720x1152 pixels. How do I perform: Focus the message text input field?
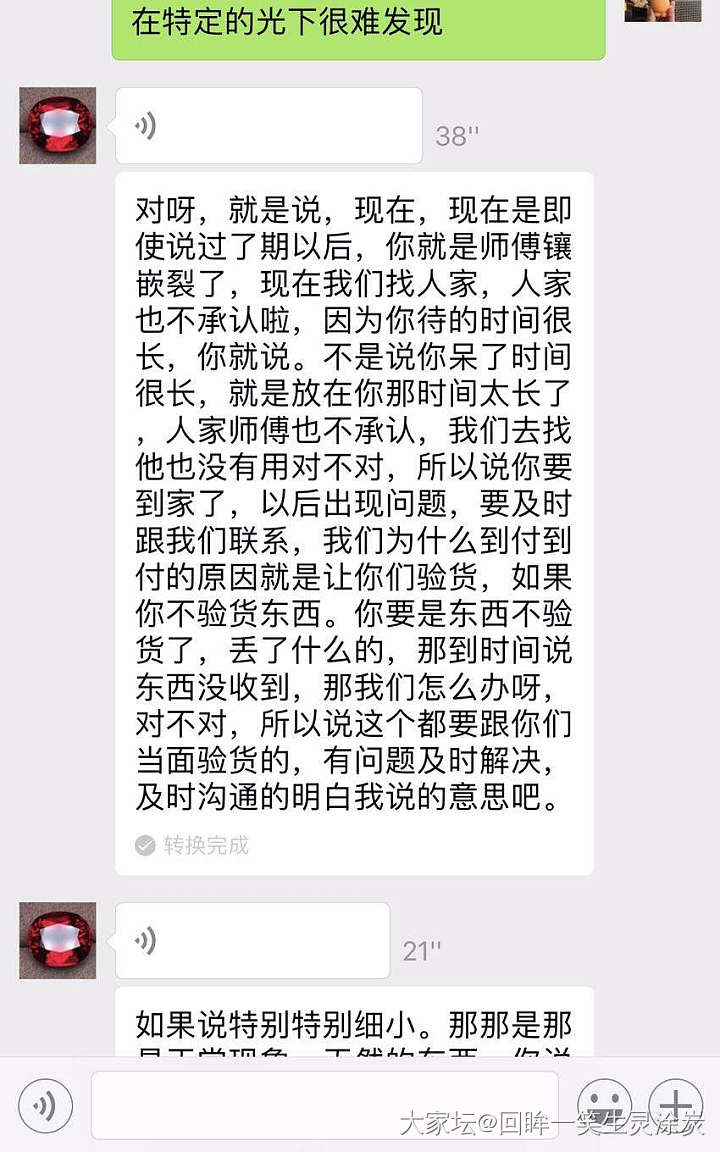pyautogui.click(x=324, y=1105)
